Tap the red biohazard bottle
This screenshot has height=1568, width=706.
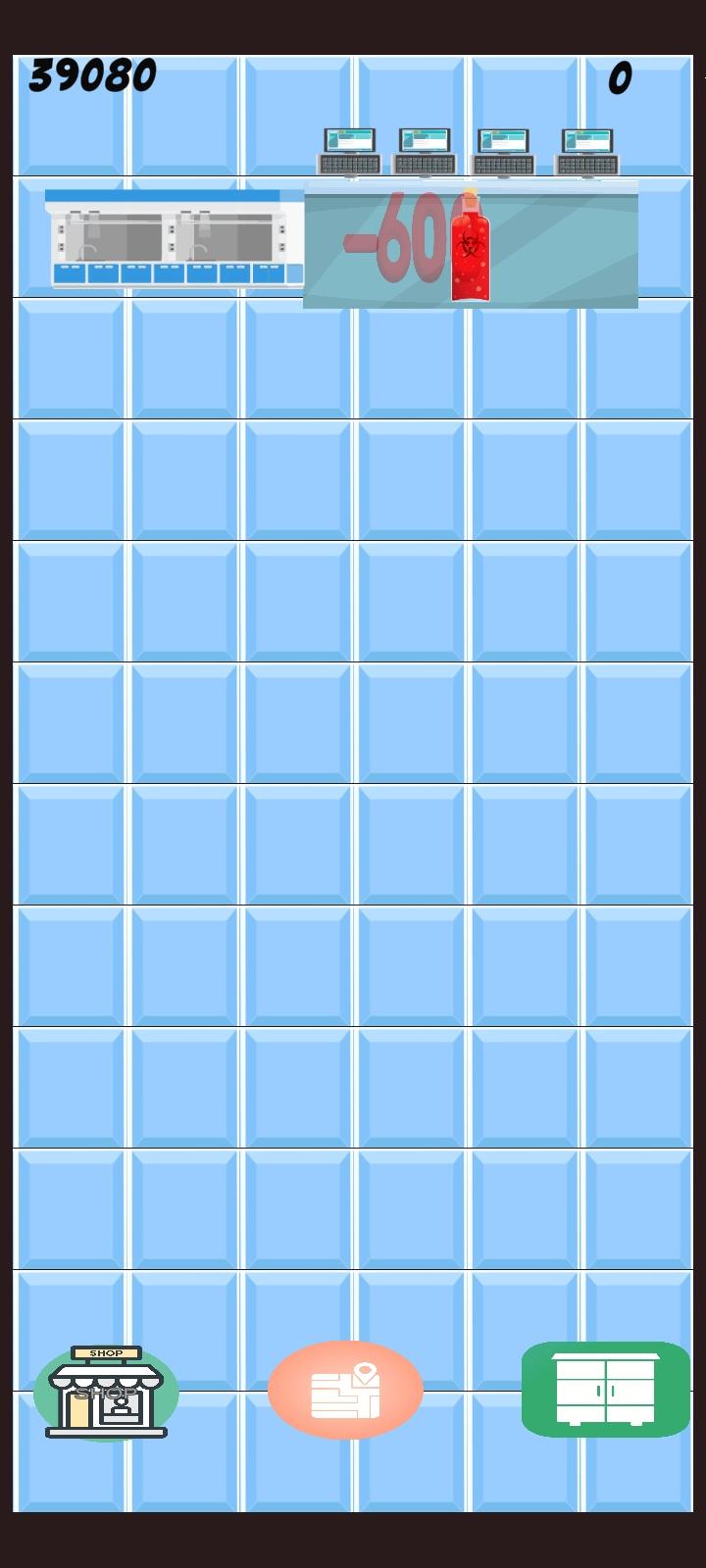[470, 249]
